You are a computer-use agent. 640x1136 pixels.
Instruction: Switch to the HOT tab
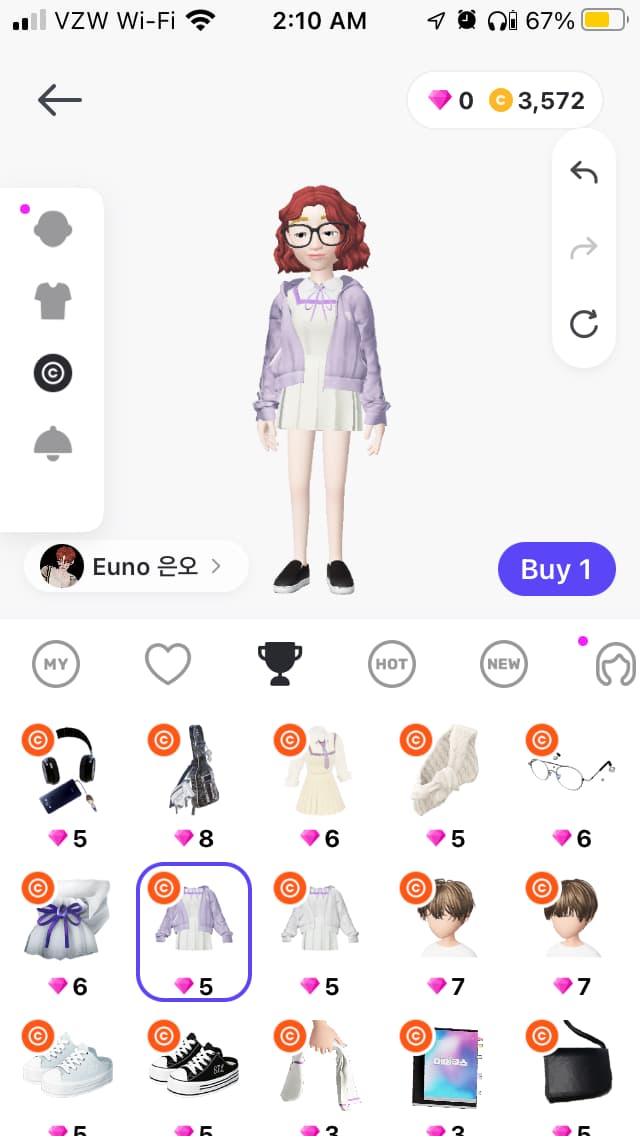tap(391, 664)
